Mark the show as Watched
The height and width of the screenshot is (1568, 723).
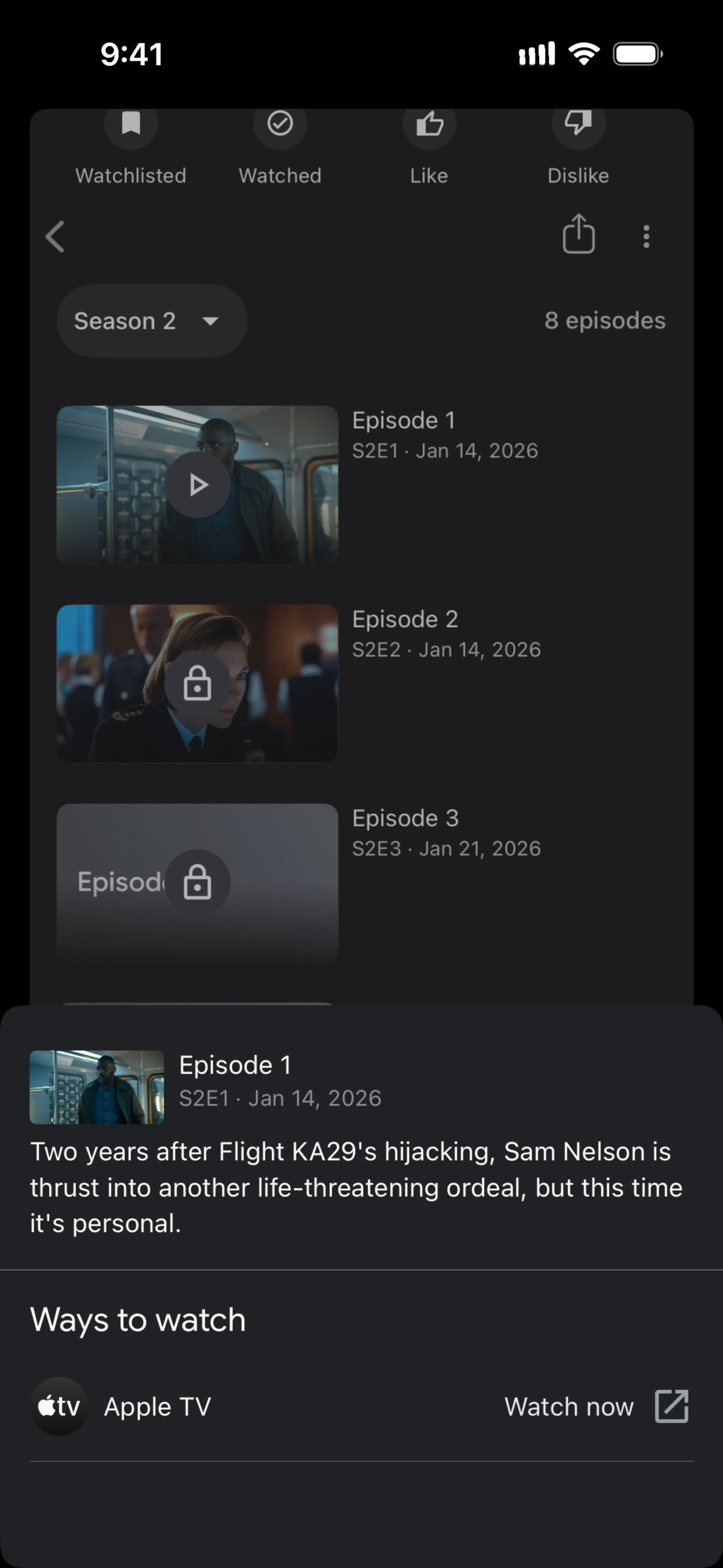pyautogui.click(x=280, y=125)
